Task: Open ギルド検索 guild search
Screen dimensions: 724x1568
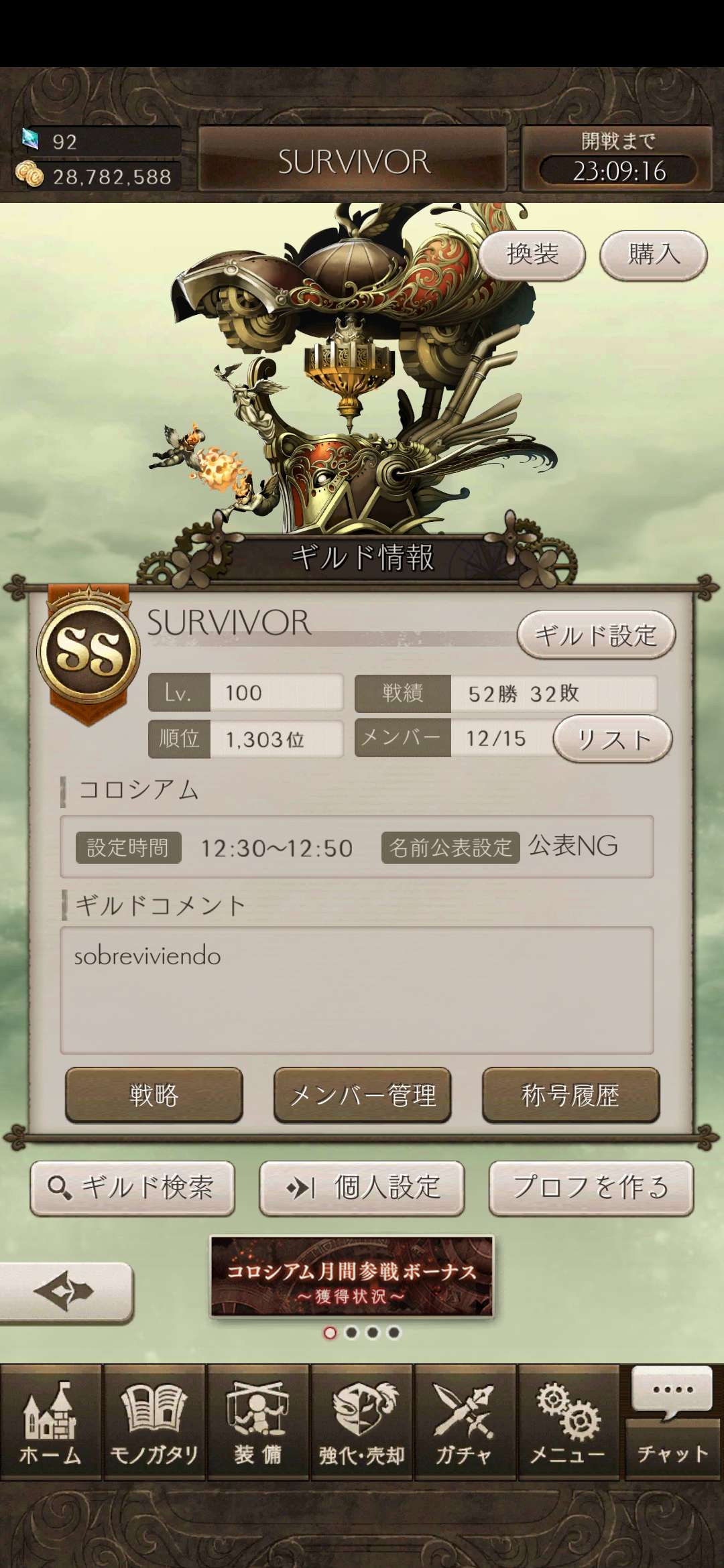Action: (x=133, y=1188)
